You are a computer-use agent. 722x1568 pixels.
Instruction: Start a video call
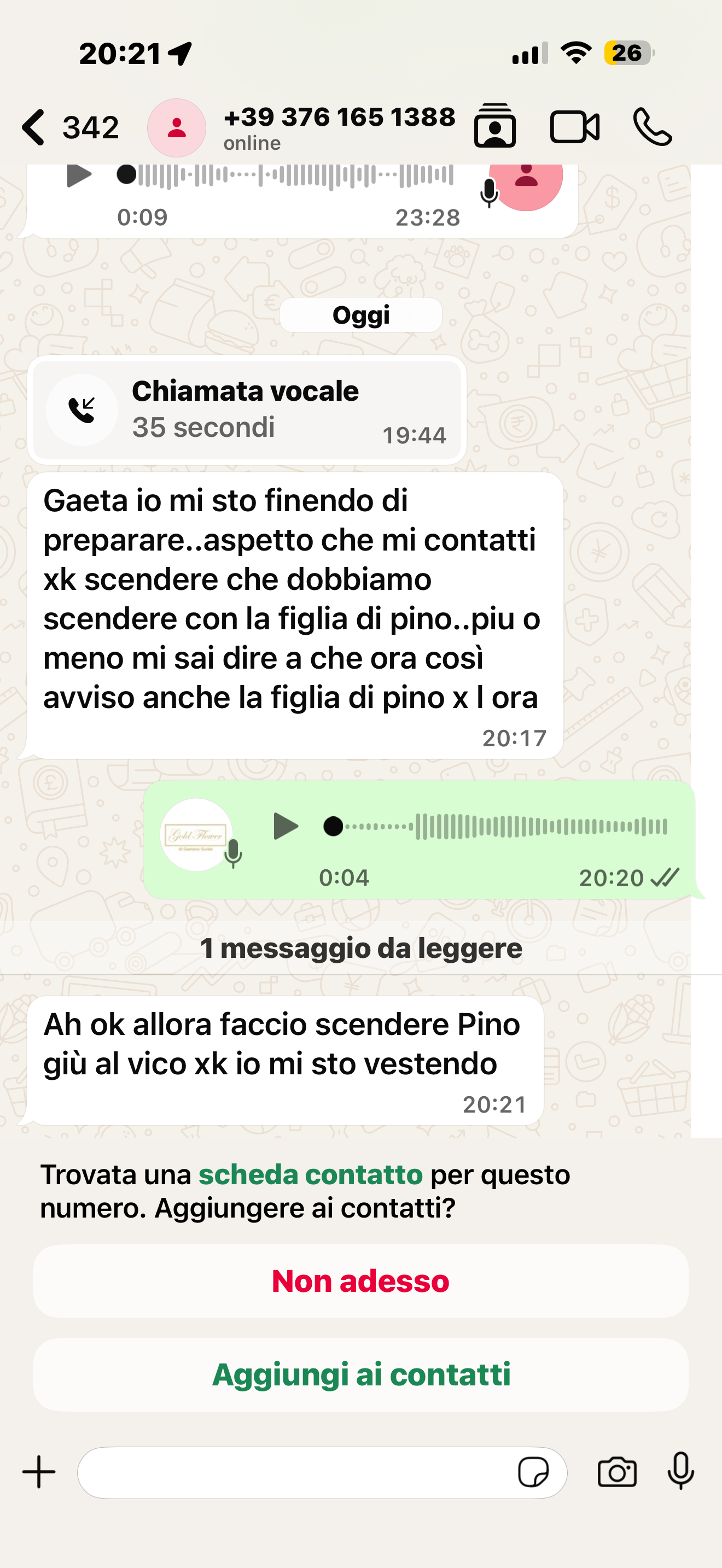pyautogui.click(x=574, y=127)
